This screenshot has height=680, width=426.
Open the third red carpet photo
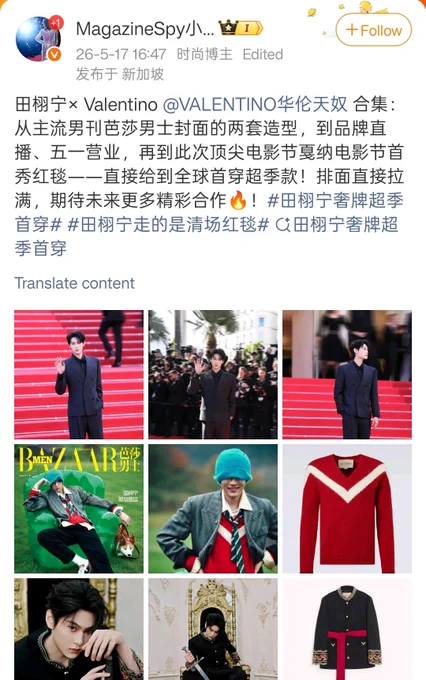point(347,374)
